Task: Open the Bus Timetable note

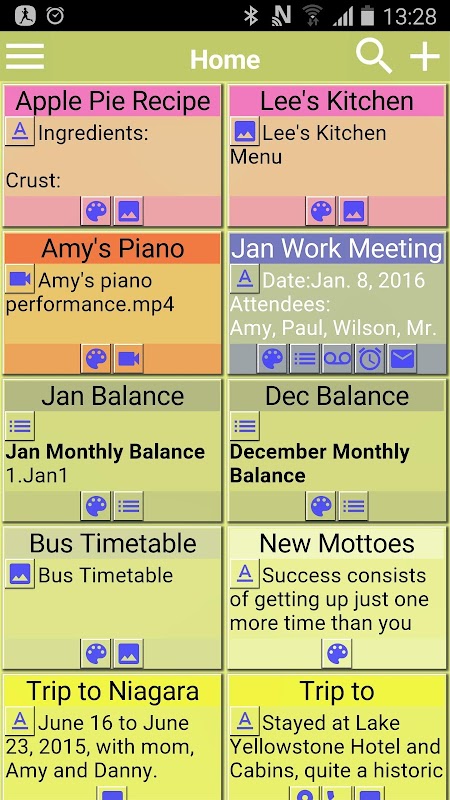Action: coord(113,598)
